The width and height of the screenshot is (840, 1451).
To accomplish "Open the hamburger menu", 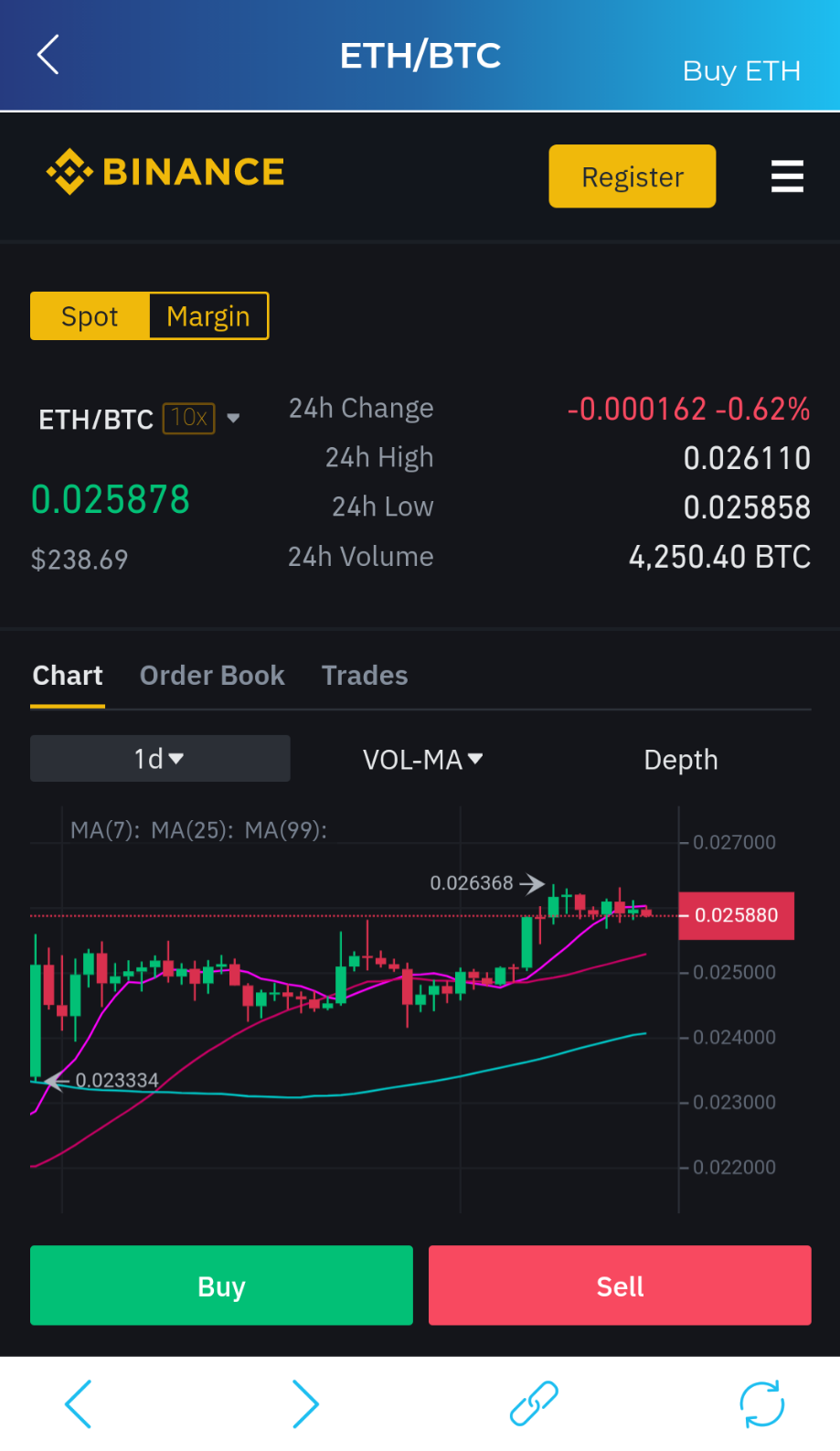I will click(x=787, y=176).
